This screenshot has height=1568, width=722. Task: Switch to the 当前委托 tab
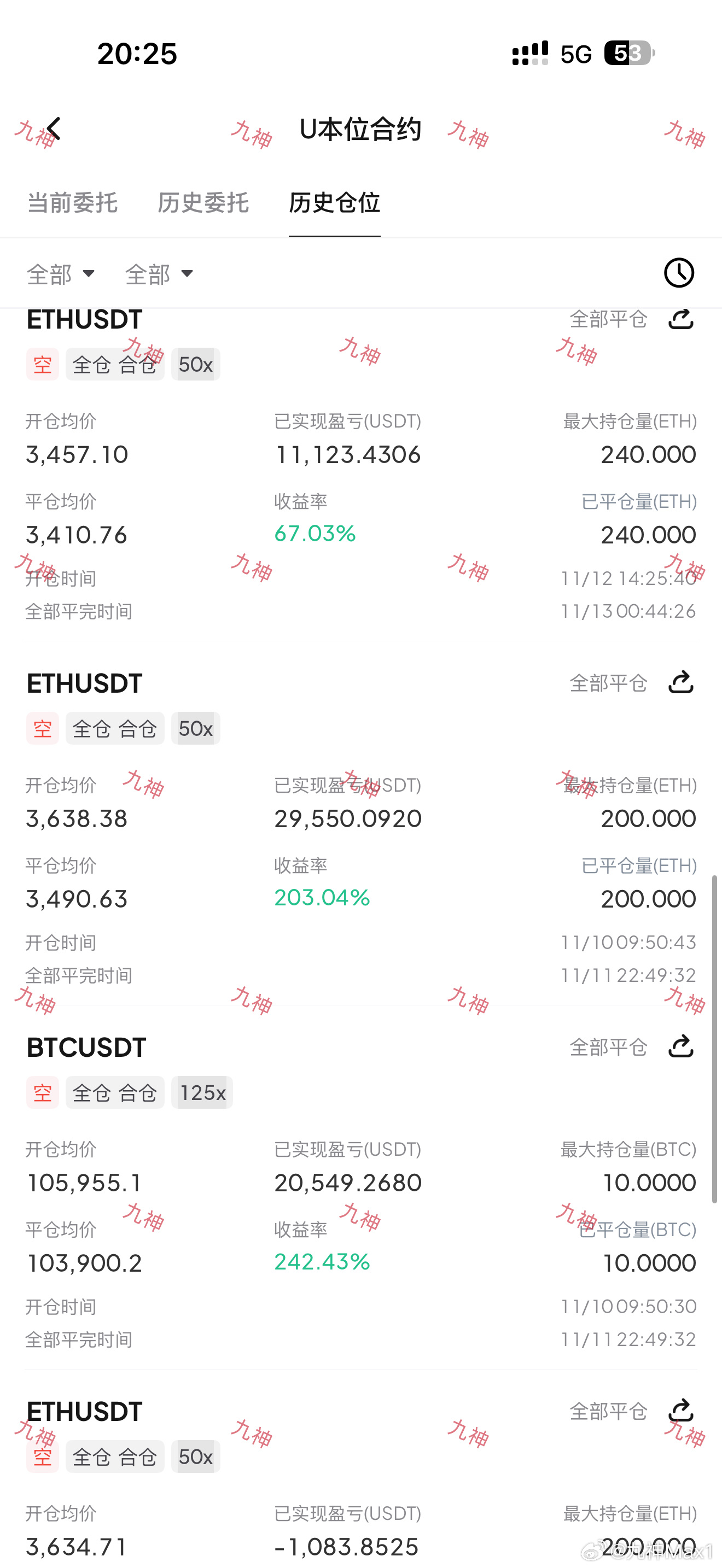[x=72, y=203]
